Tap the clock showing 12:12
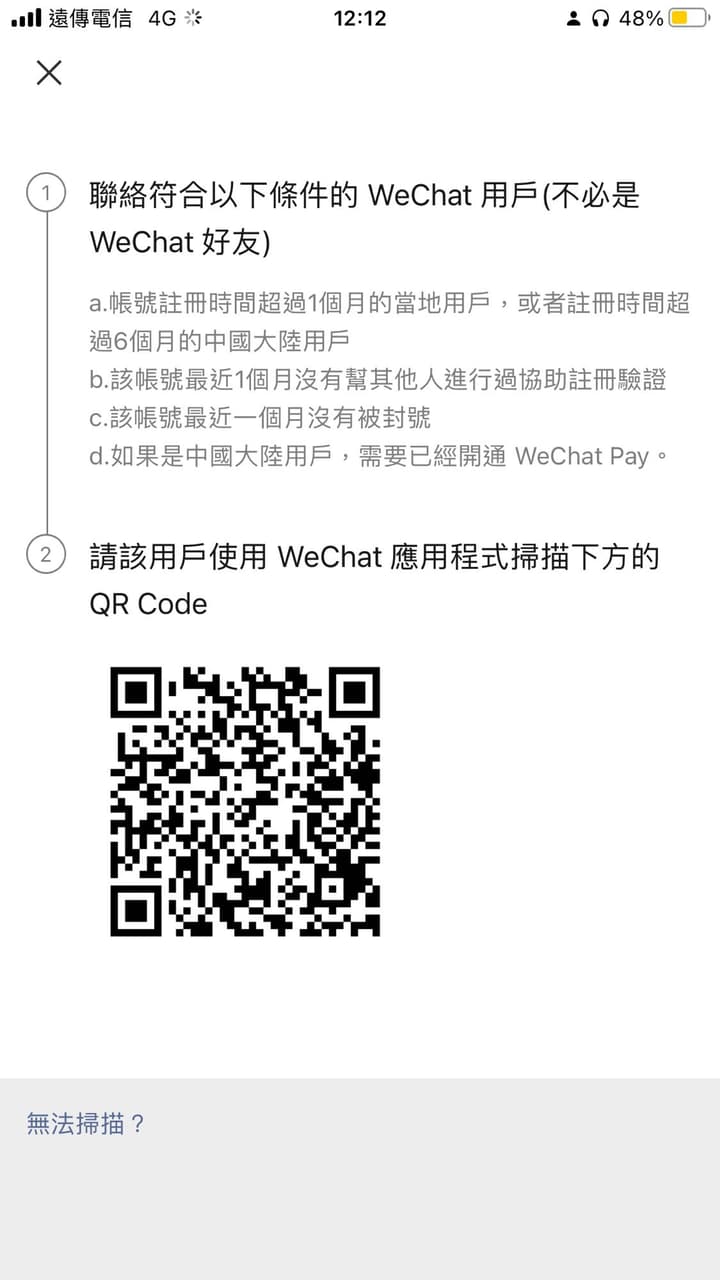Screen dimensions: 720x1280 [x=360, y=16]
